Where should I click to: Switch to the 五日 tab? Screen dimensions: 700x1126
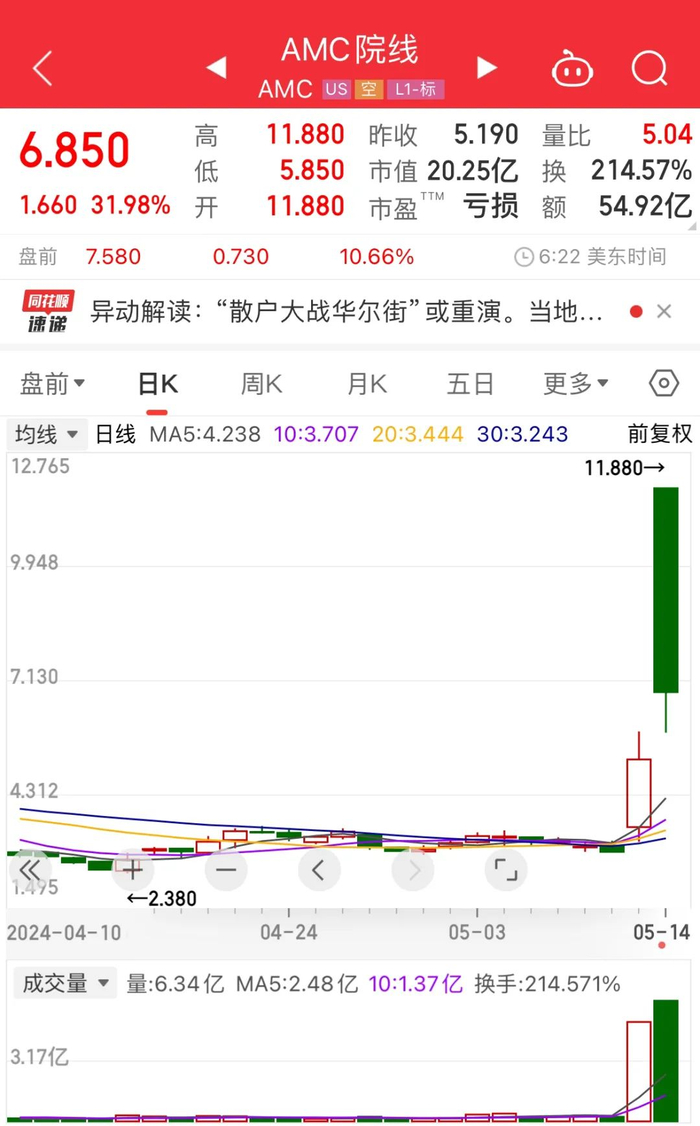(470, 384)
